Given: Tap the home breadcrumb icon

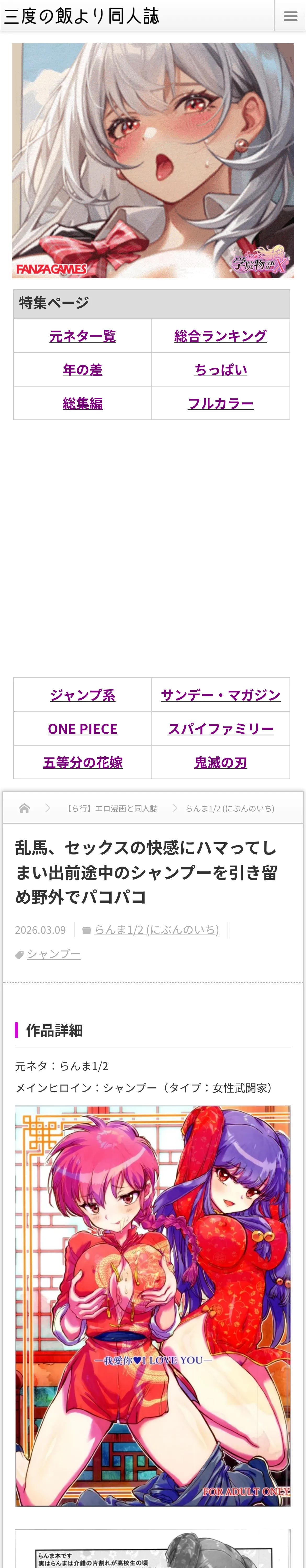Looking at the screenshot, I should click(24, 808).
